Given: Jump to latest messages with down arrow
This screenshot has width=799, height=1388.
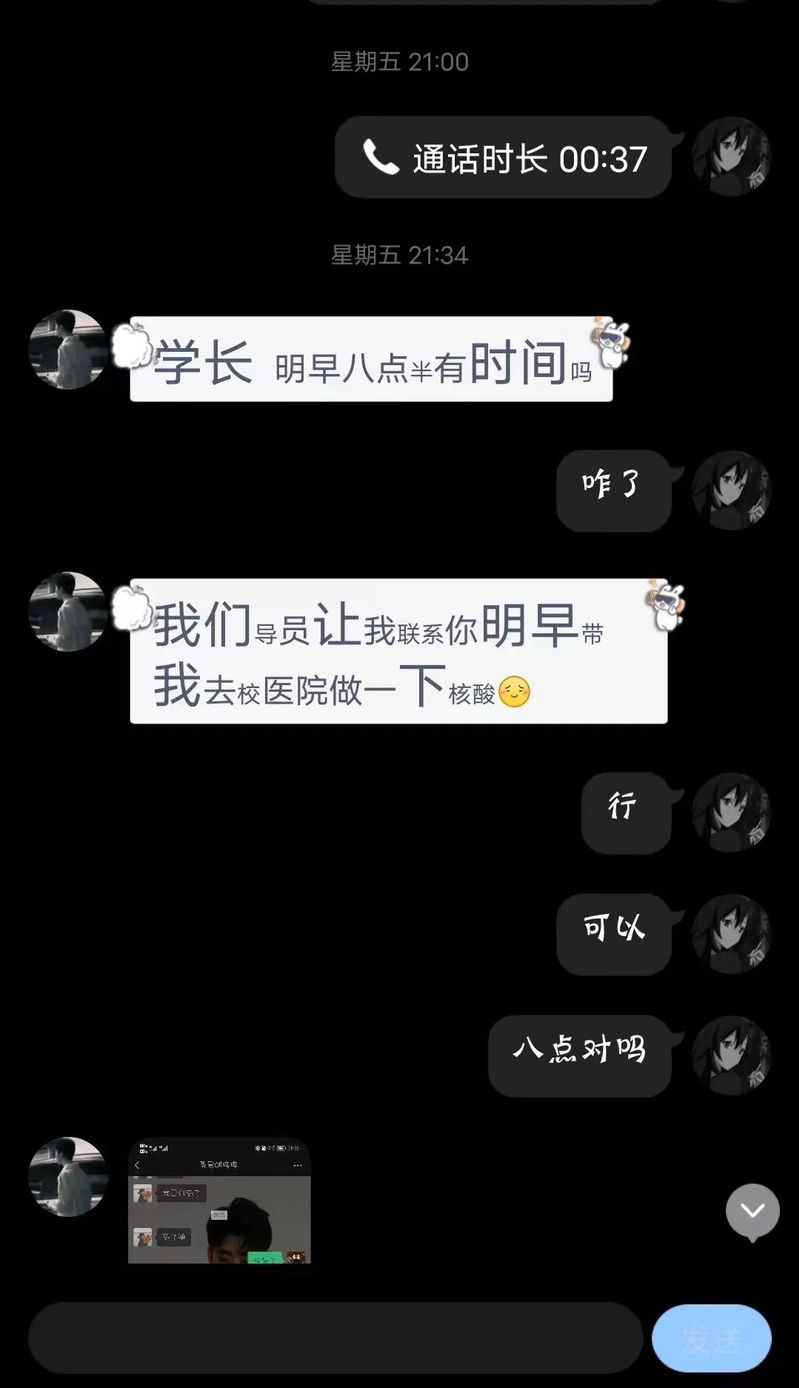Looking at the screenshot, I should tap(752, 1211).
